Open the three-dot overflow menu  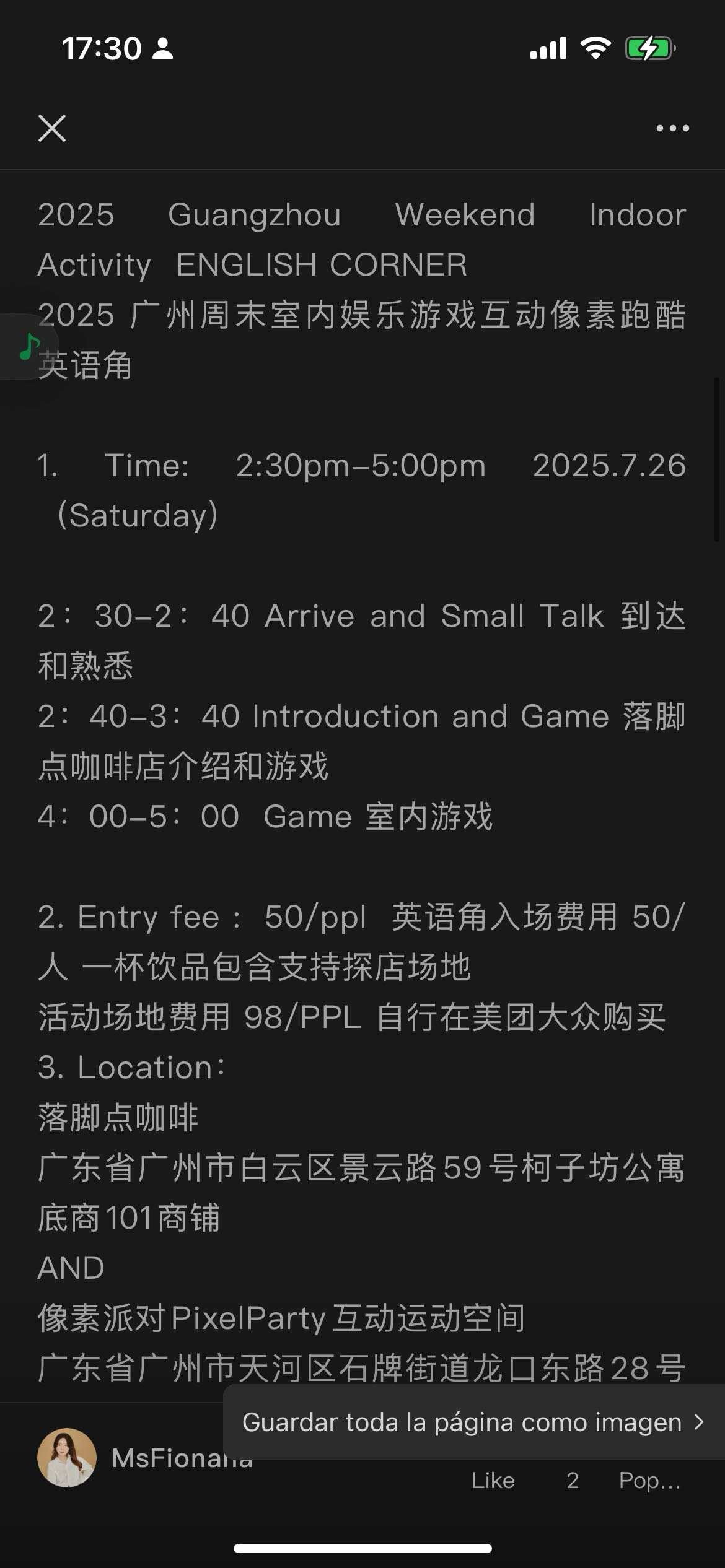pos(672,128)
